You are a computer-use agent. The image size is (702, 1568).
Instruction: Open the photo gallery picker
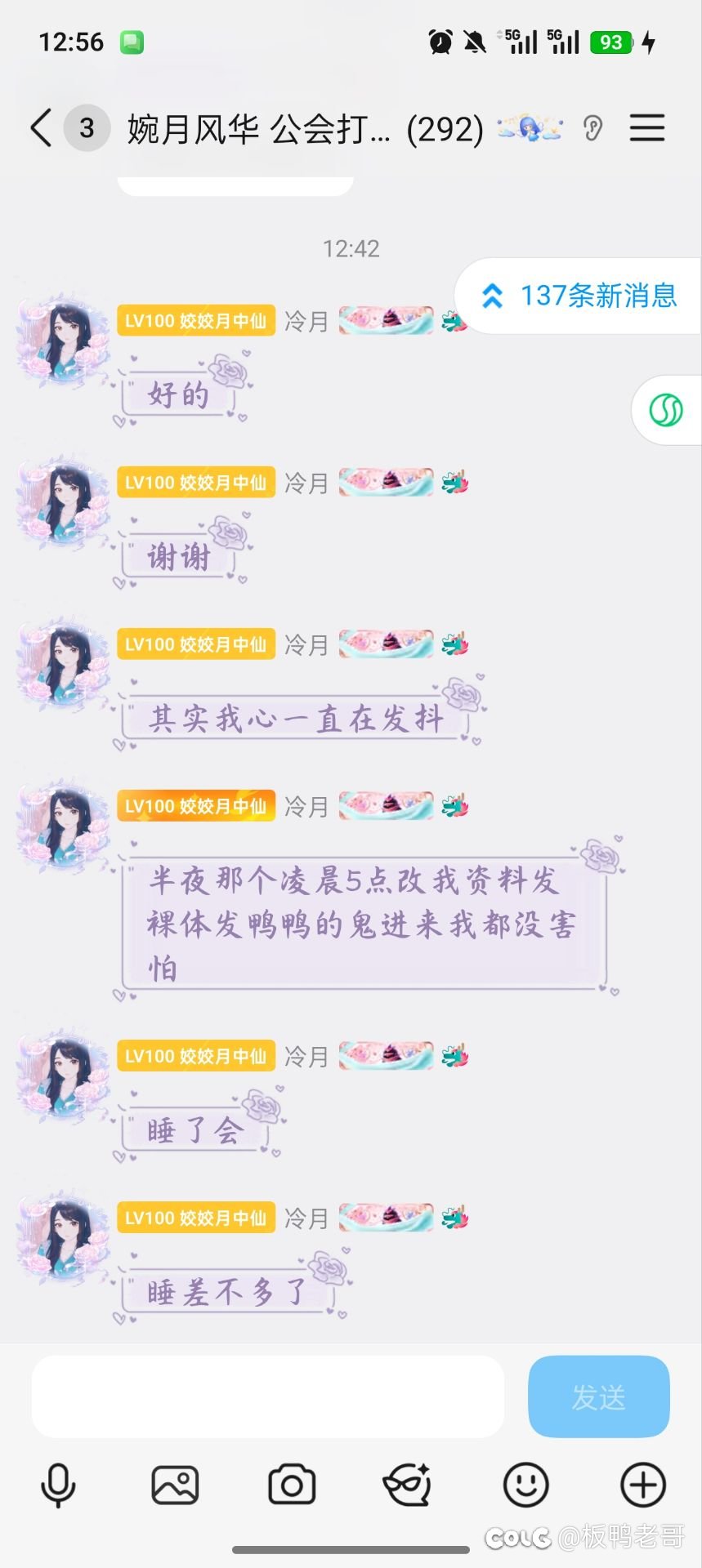(x=175, y=1485)
